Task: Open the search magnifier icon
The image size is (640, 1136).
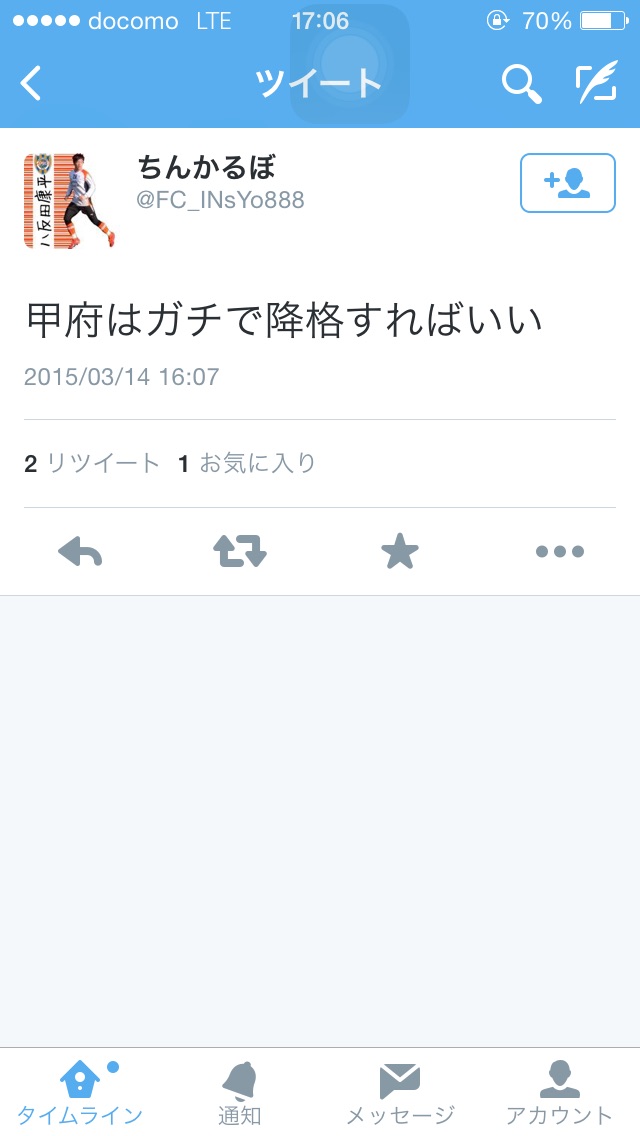Action: click(521, 83)
